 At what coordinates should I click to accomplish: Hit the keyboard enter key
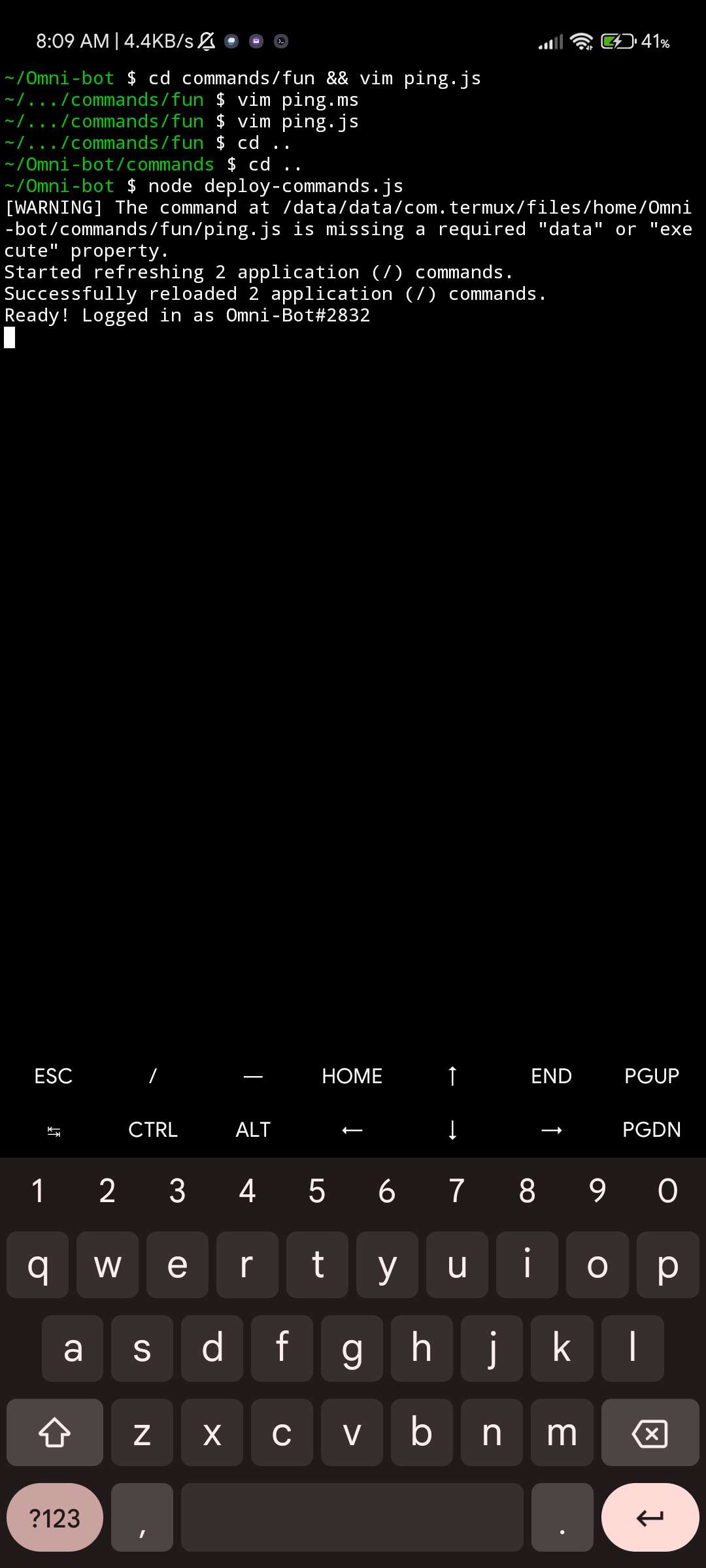(x=650, y=1518)
